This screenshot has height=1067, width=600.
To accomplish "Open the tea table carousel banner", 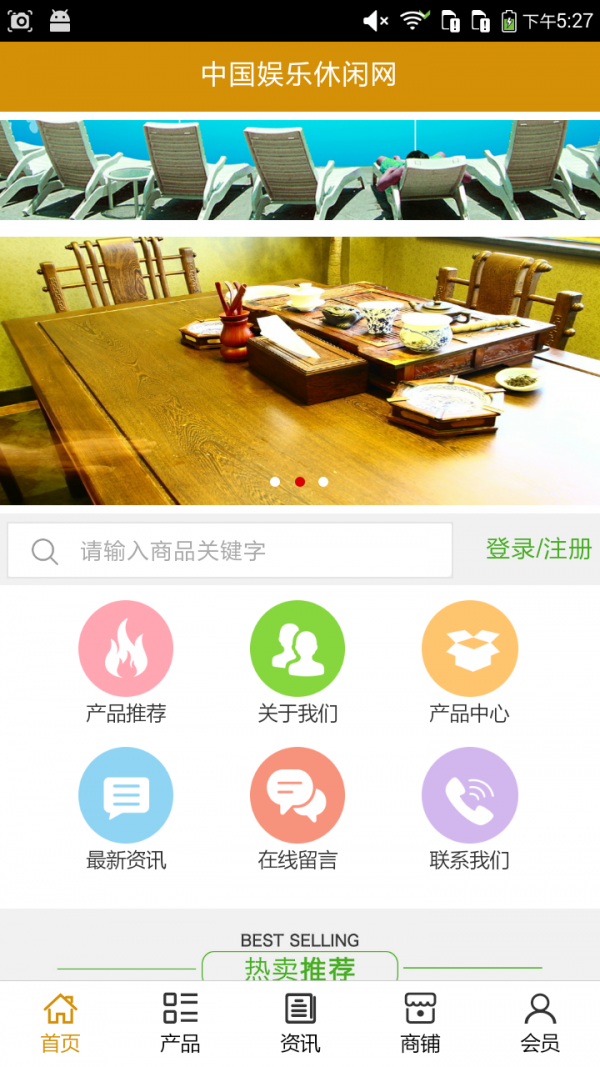I will point(300,370).
